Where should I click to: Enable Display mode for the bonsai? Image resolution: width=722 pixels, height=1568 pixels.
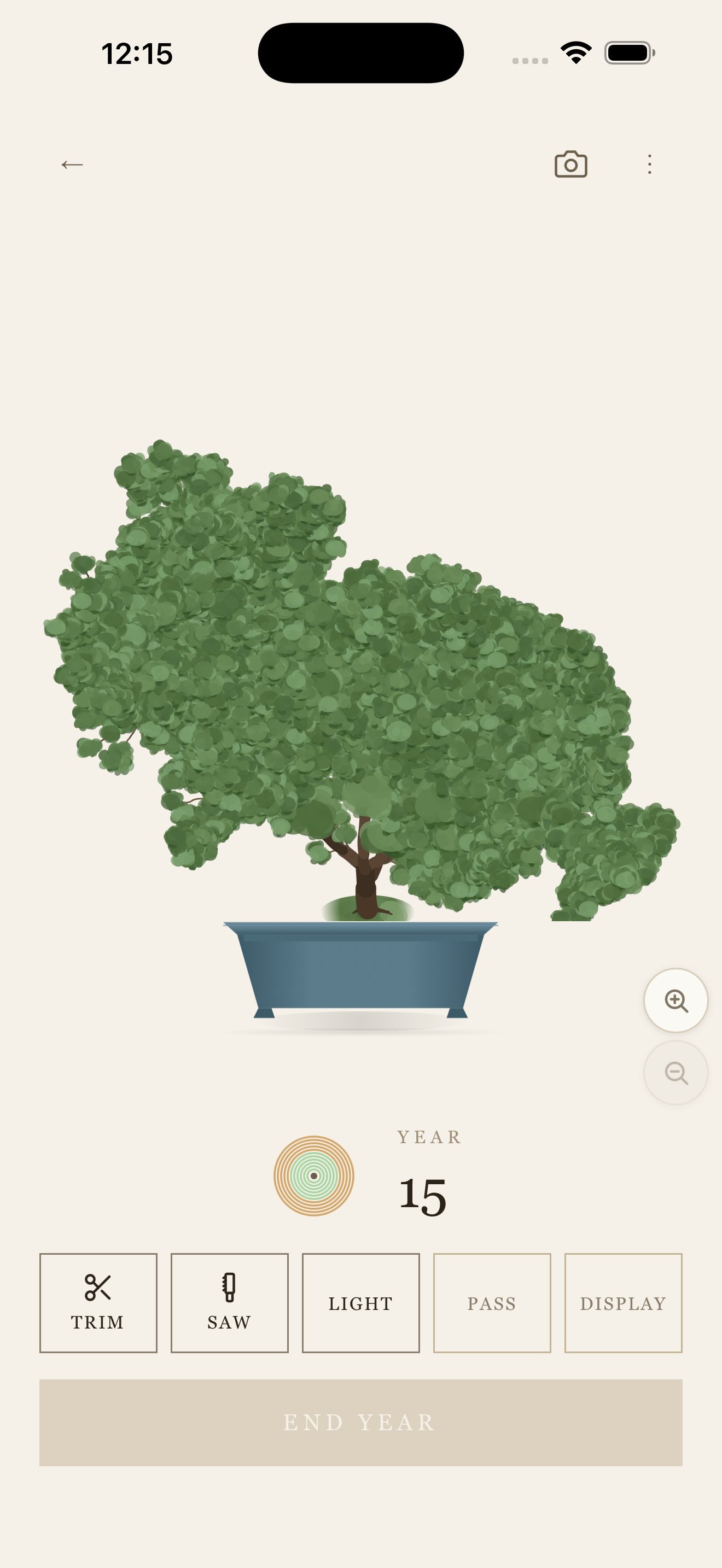(x=624, y=1303)
